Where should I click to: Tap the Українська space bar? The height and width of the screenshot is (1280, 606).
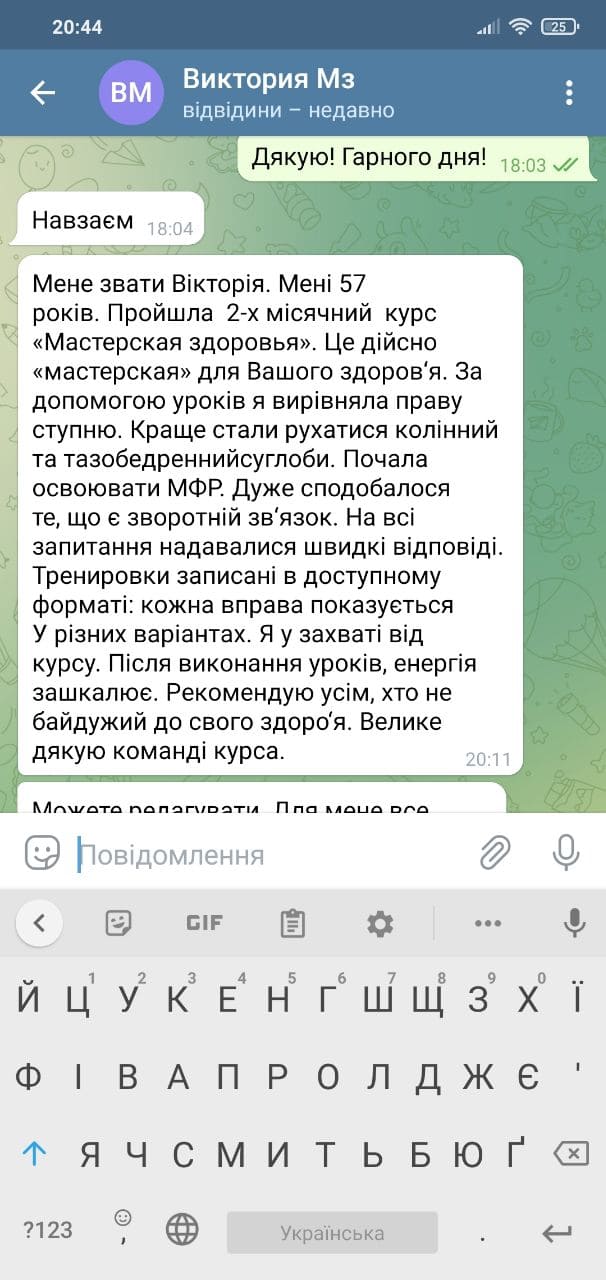[332, 1232]
